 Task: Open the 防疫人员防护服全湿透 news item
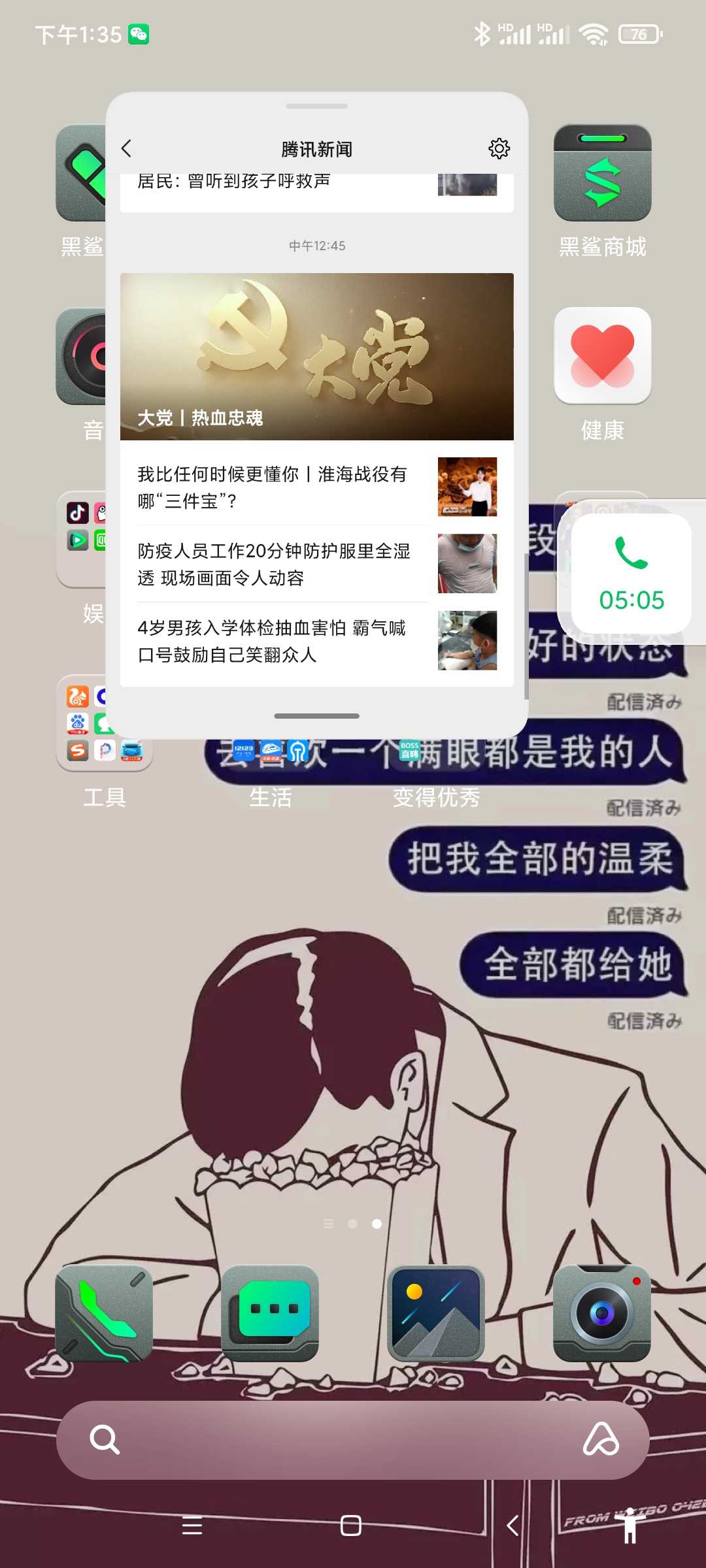317,564
